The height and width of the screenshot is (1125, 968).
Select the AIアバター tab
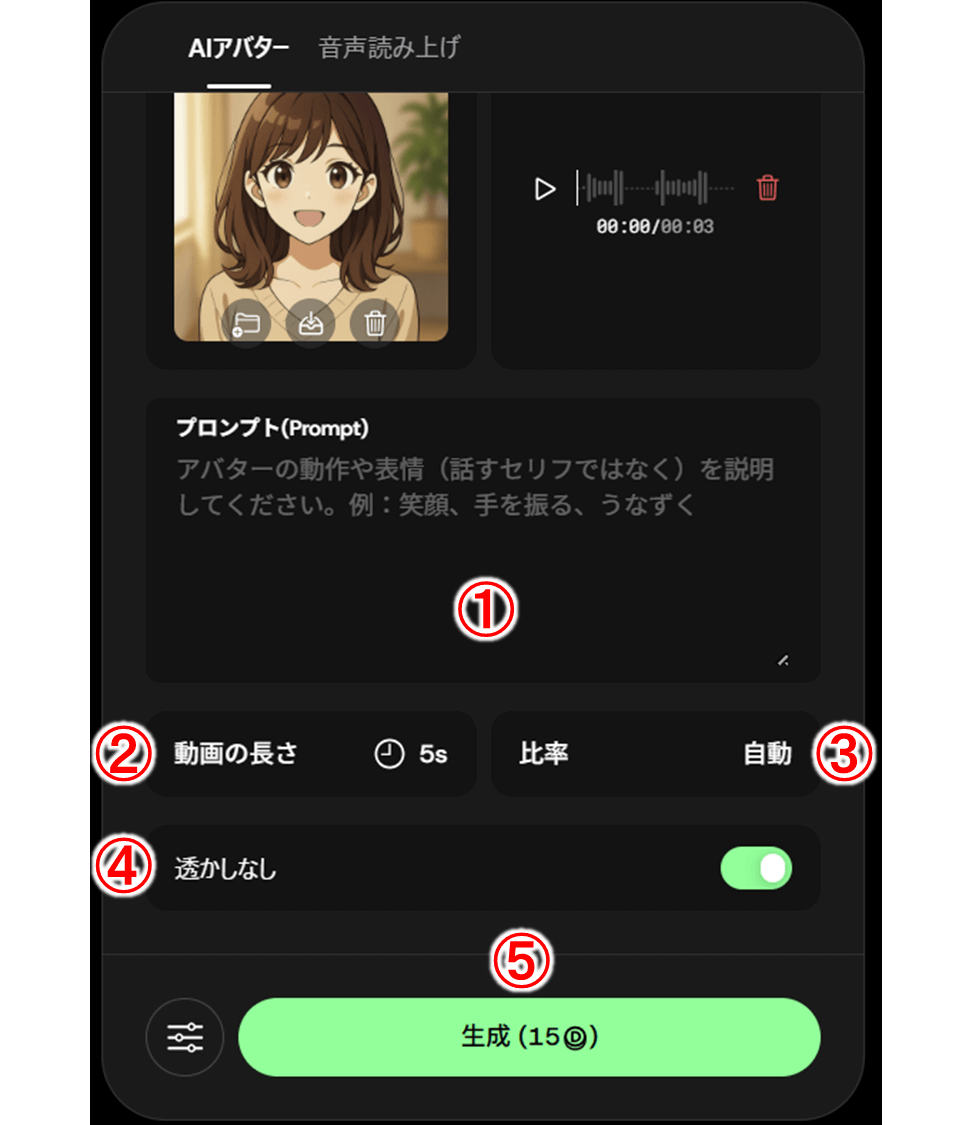coord(239,47)
